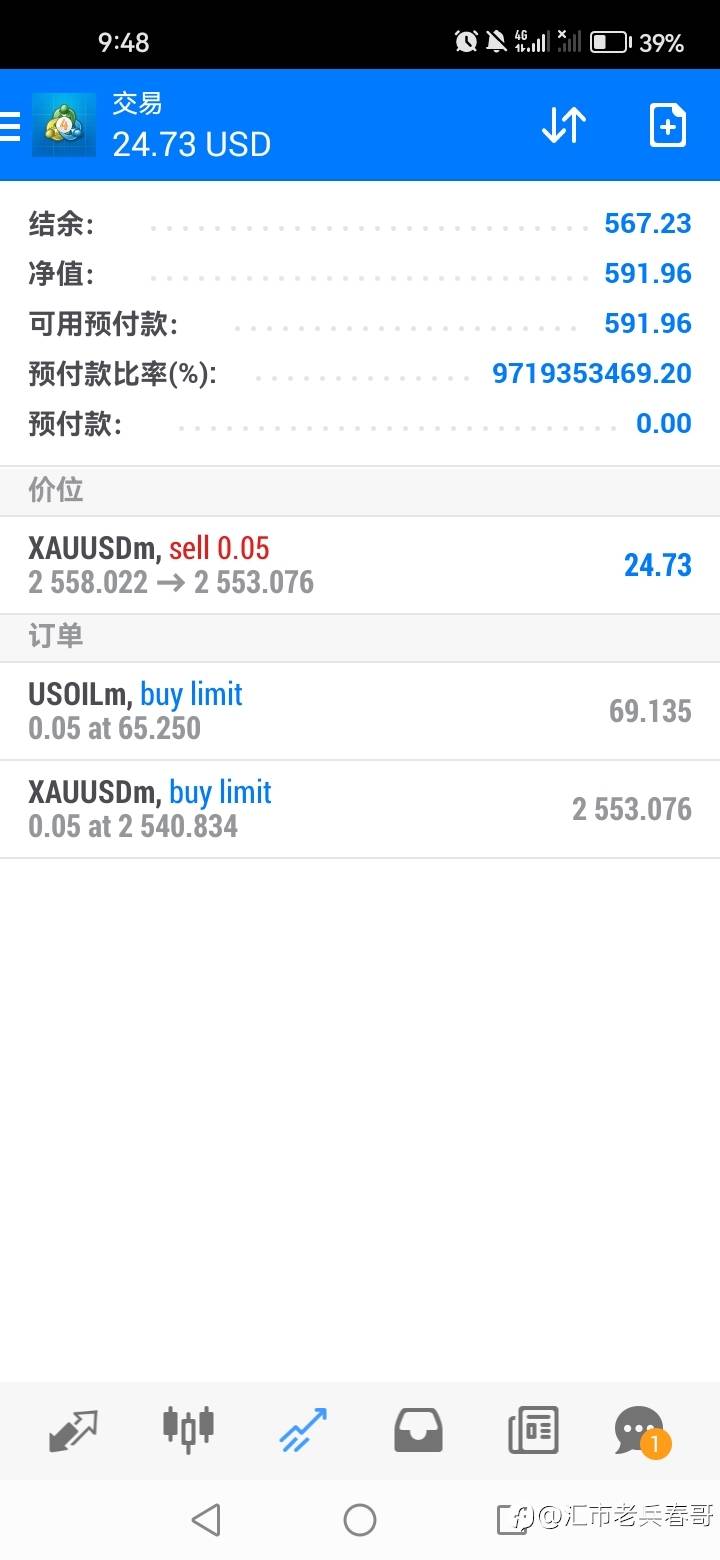Screen dimensions: 720x1560
Task: Select the trade tab with trend arrow
Action: pos(302,1430)
